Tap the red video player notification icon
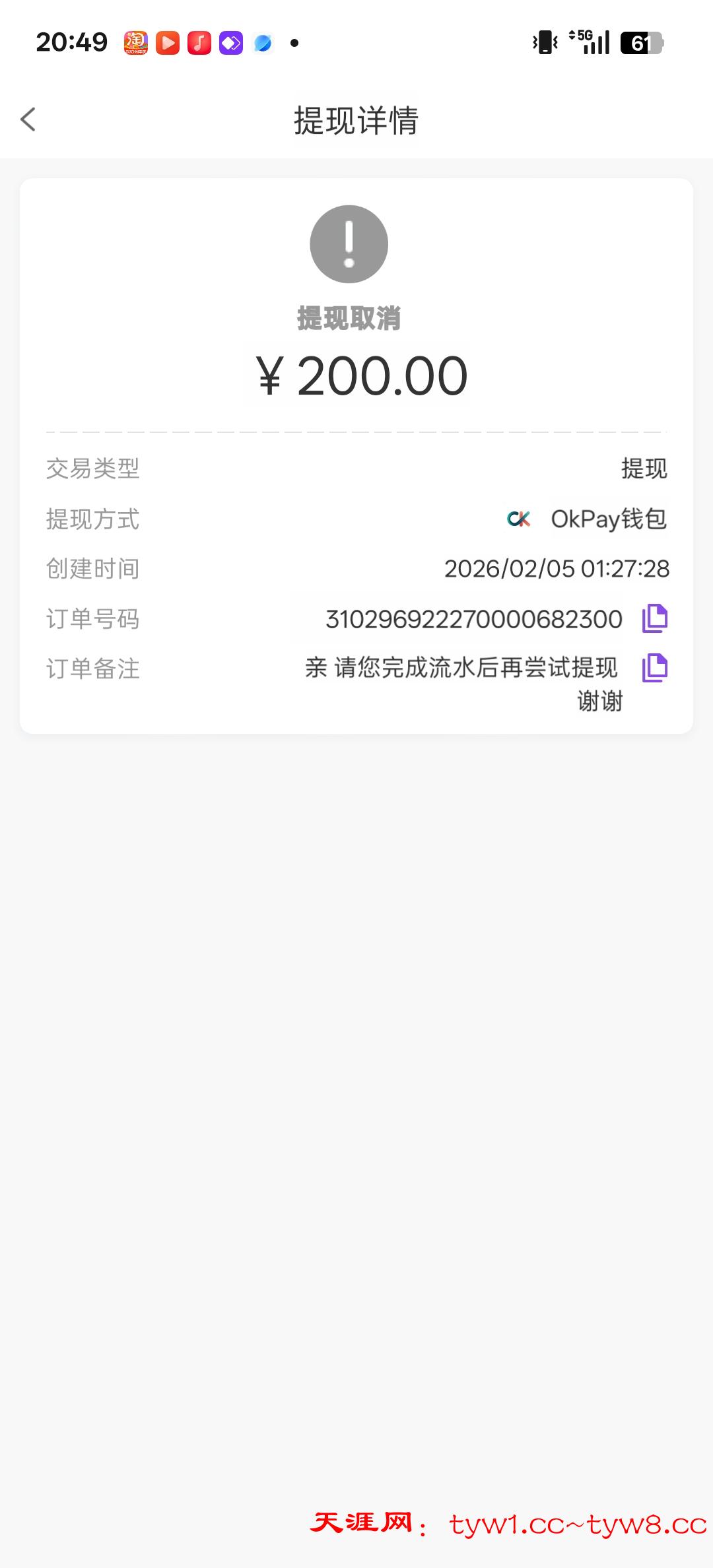 [x=167, y=42]
